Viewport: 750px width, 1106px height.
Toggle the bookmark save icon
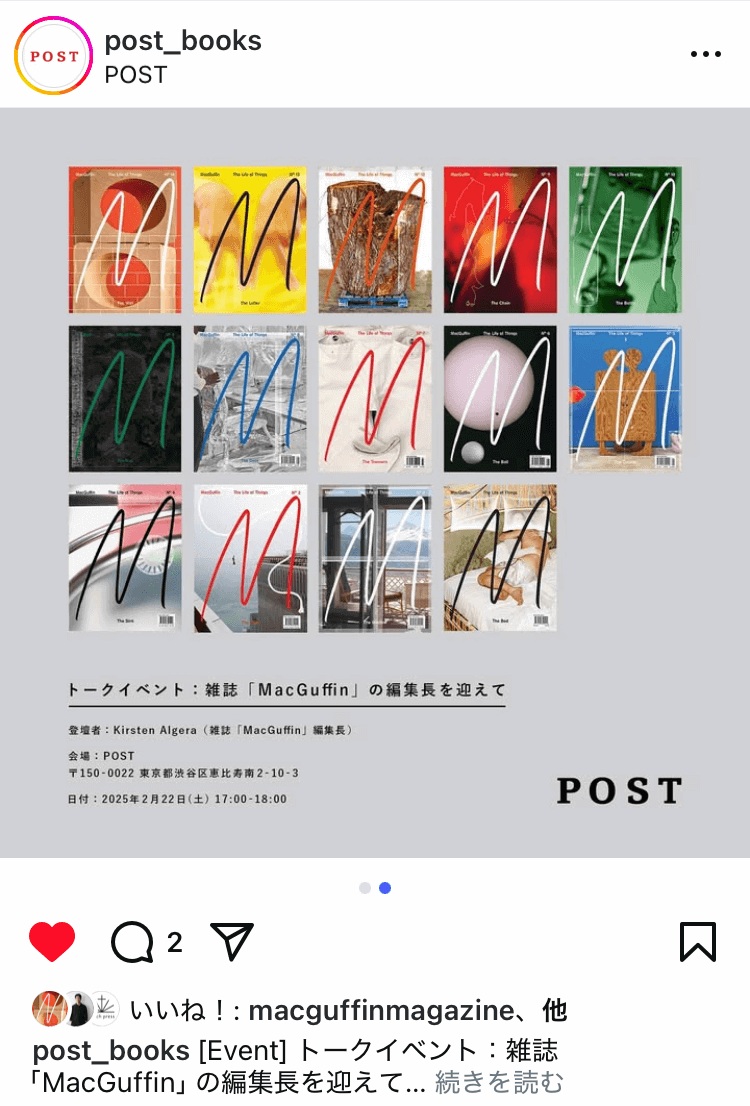tap(698, 941)
